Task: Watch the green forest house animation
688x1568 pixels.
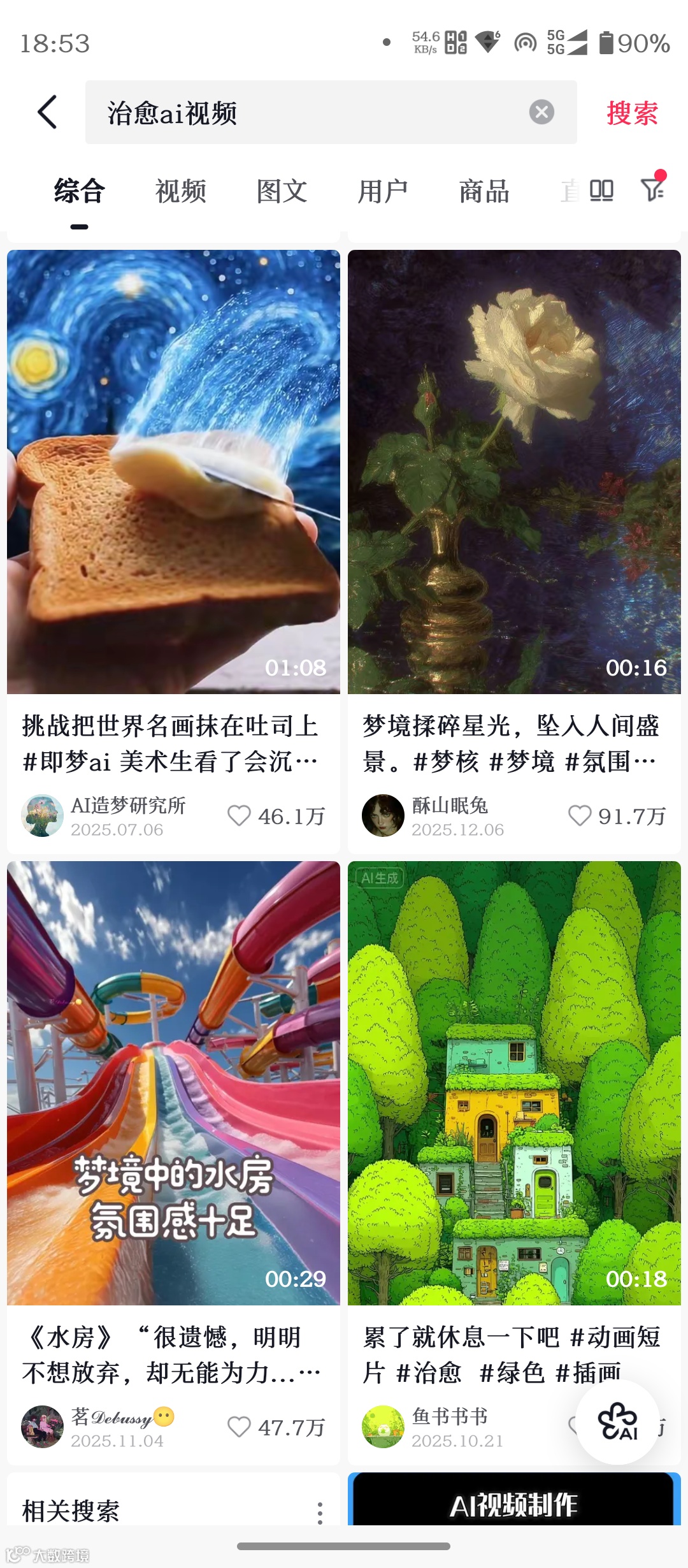Action: tap(514, 1082)
